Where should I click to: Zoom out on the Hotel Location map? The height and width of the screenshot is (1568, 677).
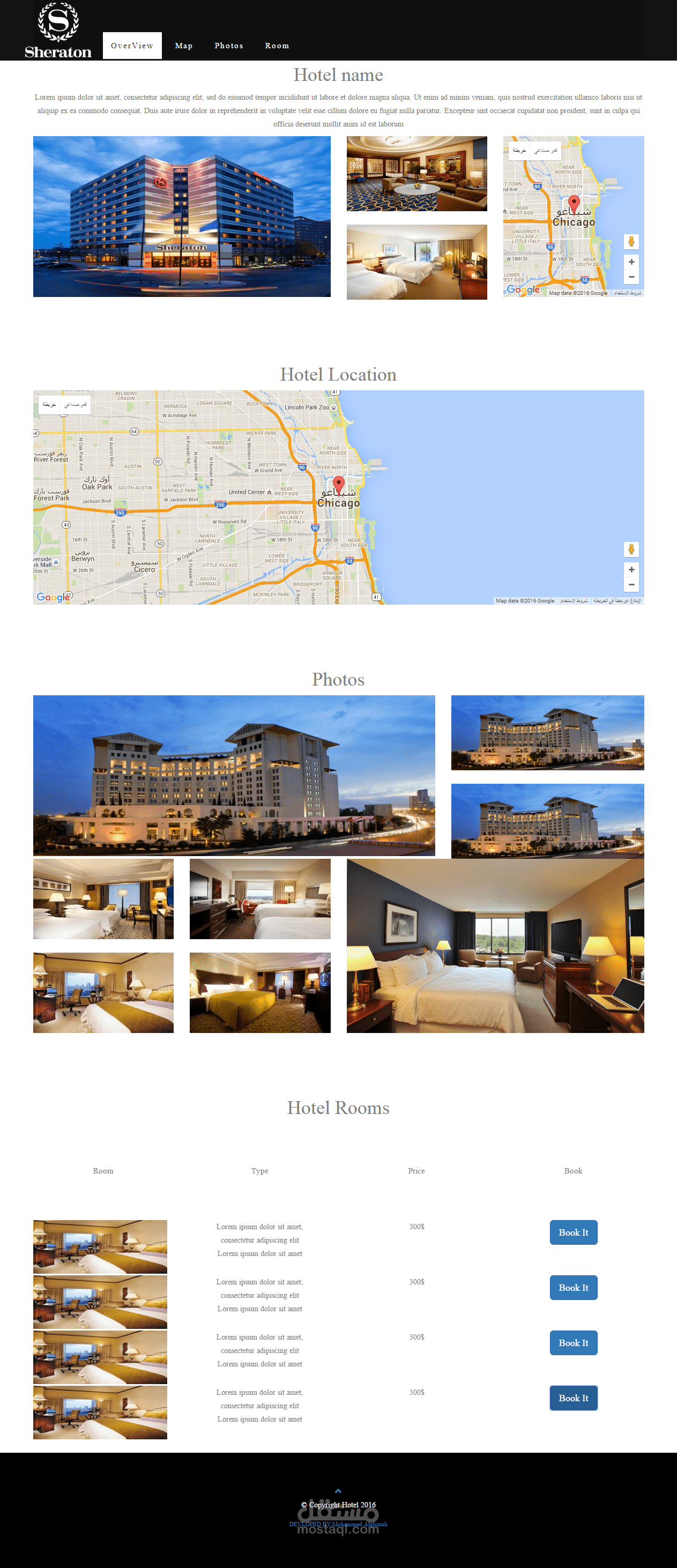pyautogui.click(x=631, y=584)
